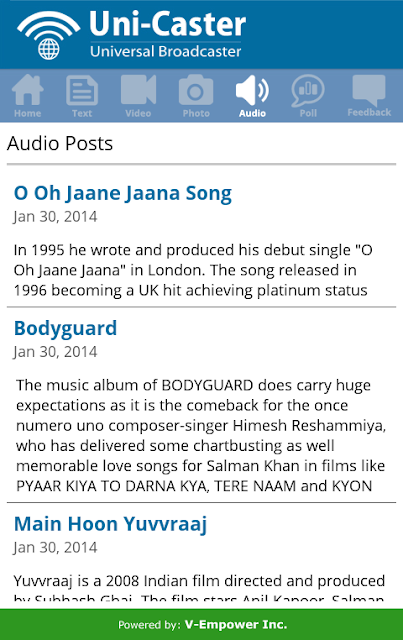Image resolution: width=403 pixels, height=640 pixels.
Task: Go to the Home tab
Action: click(x=27, y=96)
